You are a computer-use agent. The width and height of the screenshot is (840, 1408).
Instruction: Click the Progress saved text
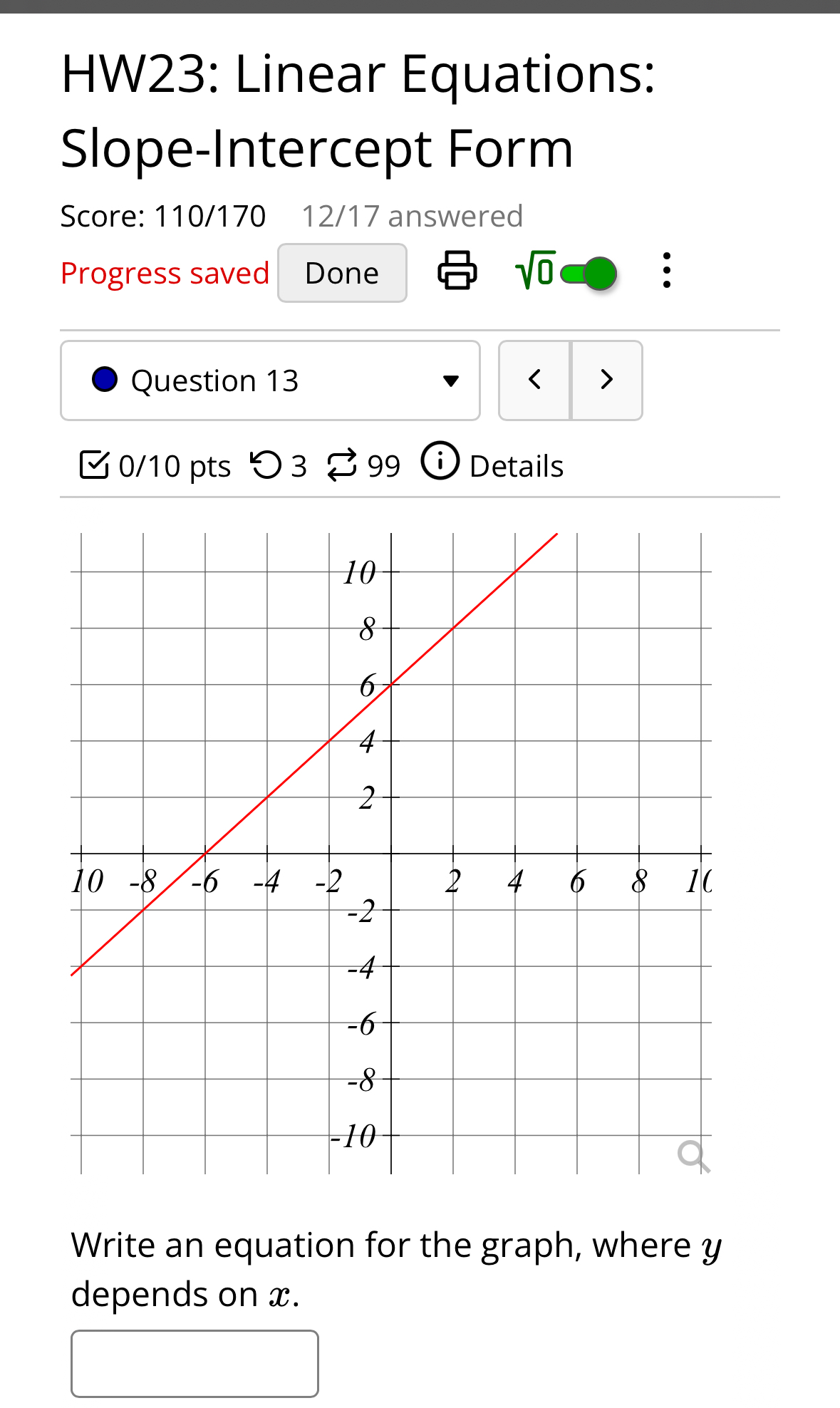[x=165, y=272]
